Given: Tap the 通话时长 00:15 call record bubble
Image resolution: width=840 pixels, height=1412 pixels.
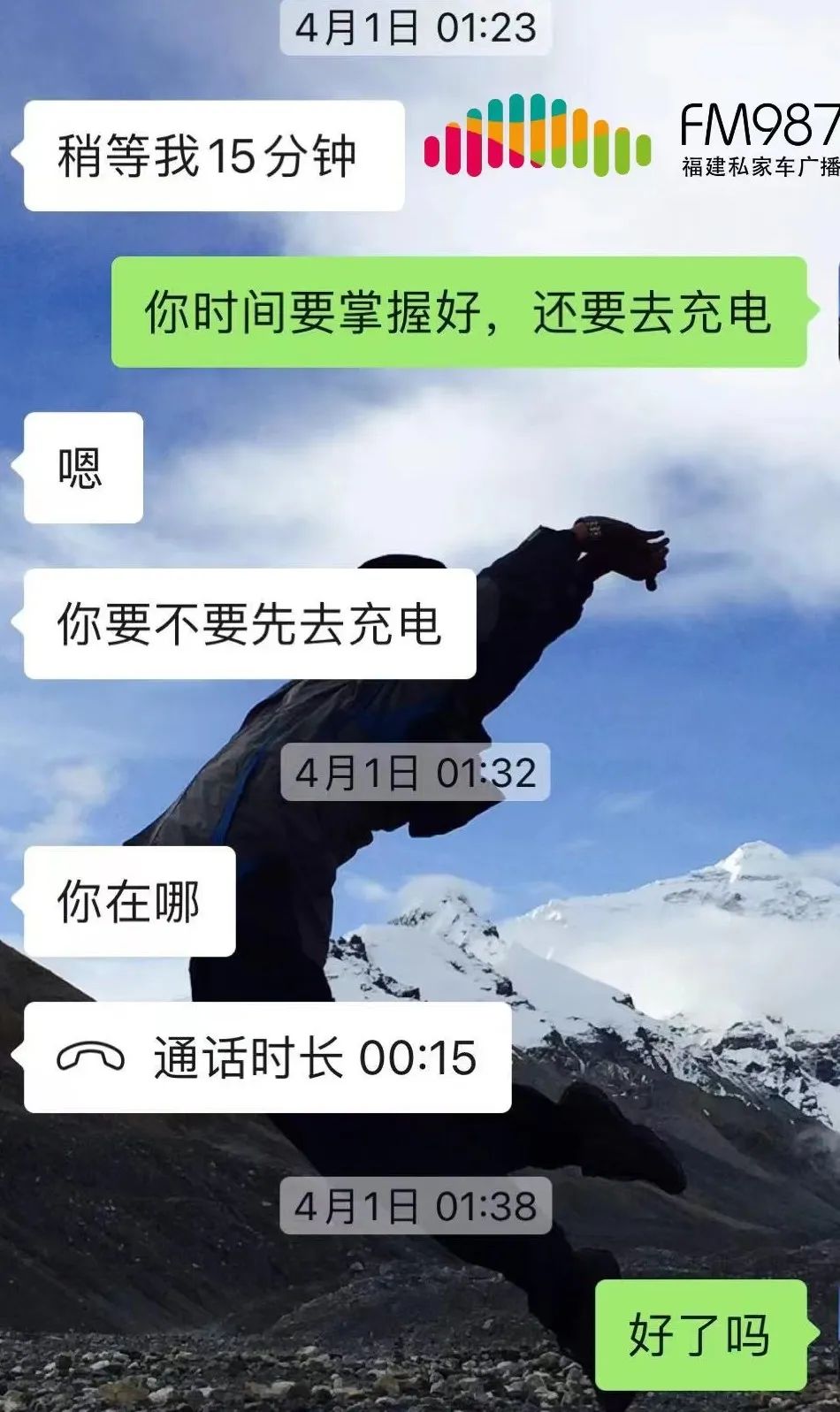Looking at the screenshot, I should [268, 1057].
